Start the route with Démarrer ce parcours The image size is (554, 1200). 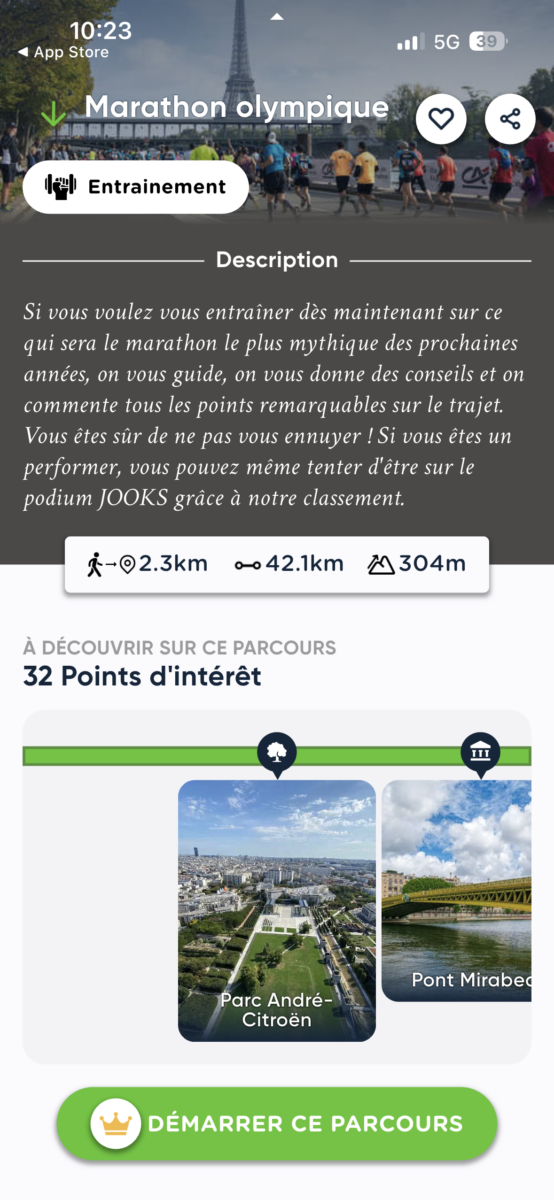click(x=277, y=1123)
